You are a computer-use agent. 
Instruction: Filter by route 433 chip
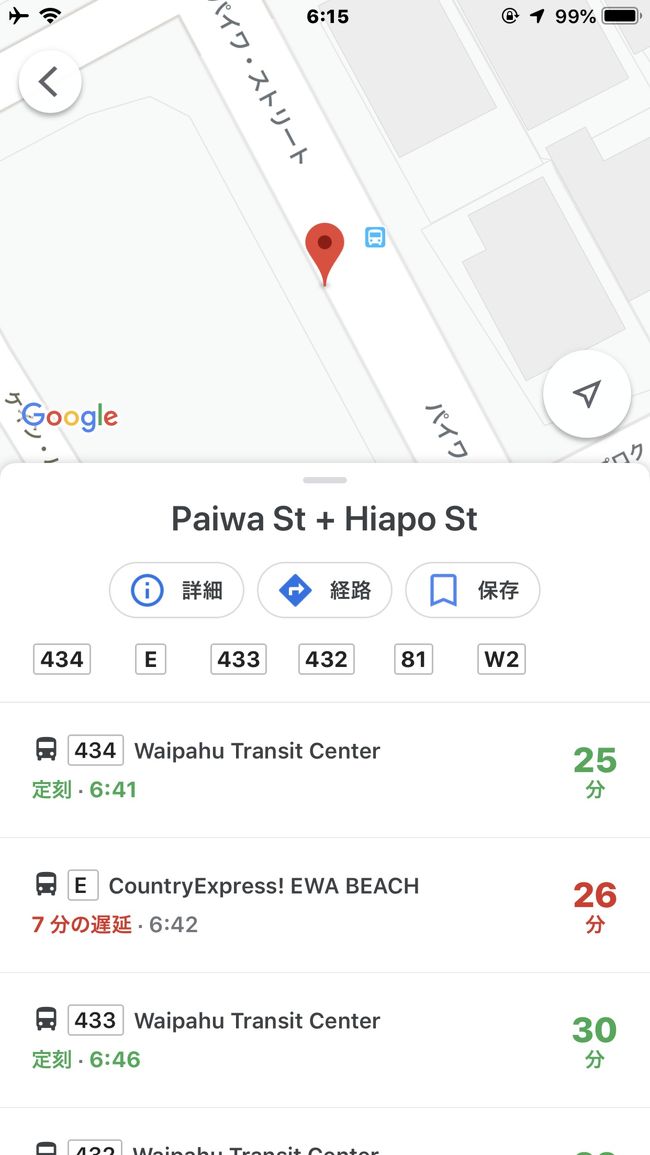click(x=238, y=659)
